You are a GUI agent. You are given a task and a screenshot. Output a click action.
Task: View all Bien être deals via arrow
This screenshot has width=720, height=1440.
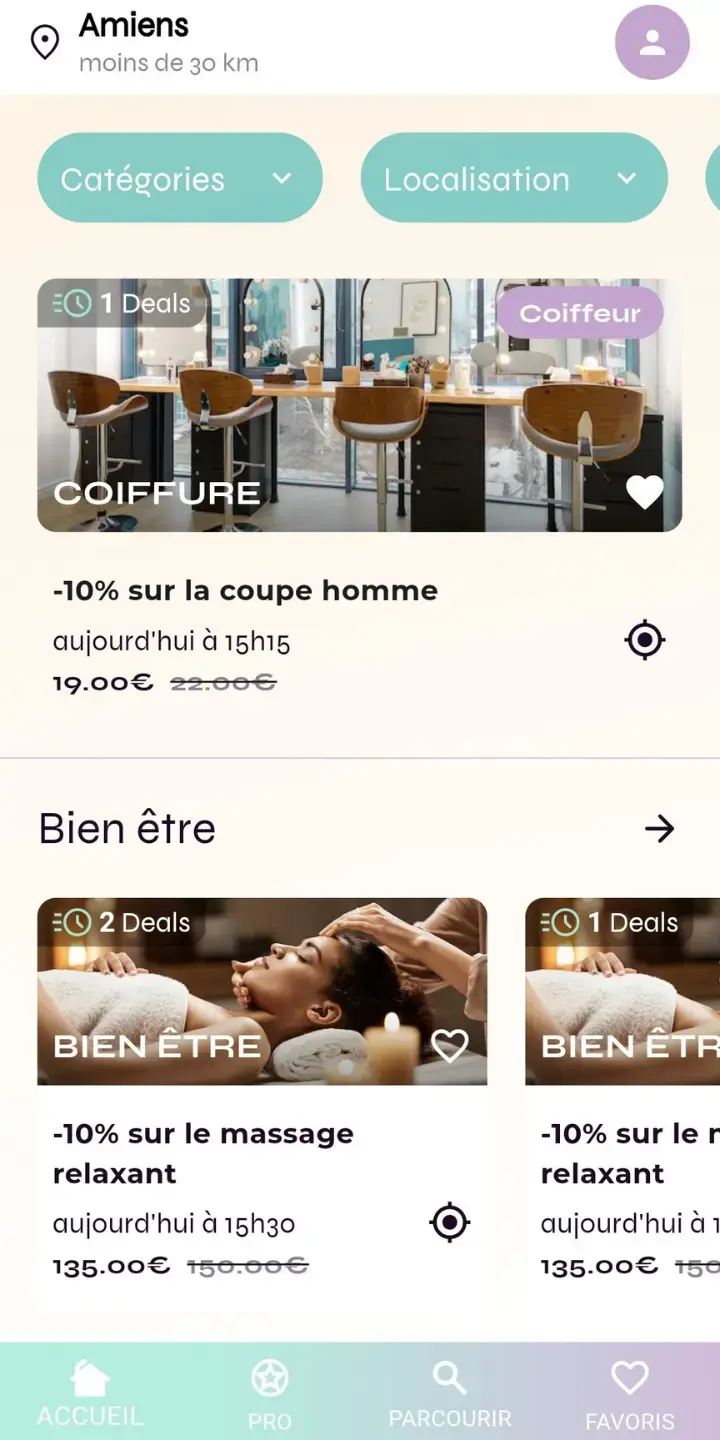(x=659, y=829)
